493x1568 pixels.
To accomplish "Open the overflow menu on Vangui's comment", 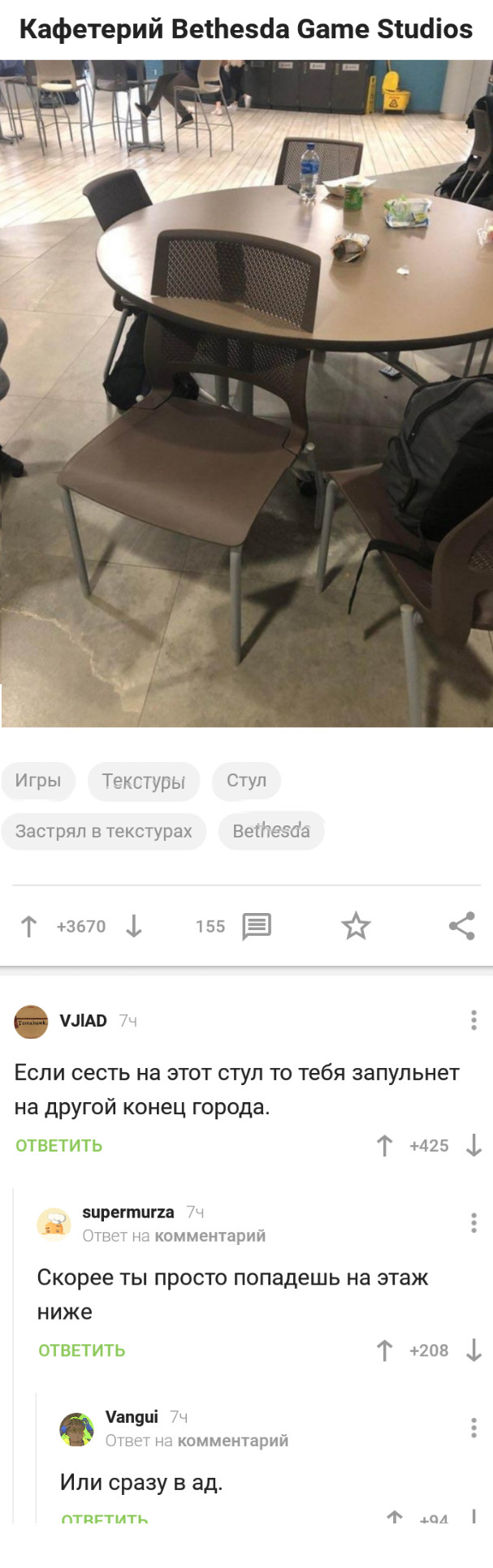I will 474,1428.
